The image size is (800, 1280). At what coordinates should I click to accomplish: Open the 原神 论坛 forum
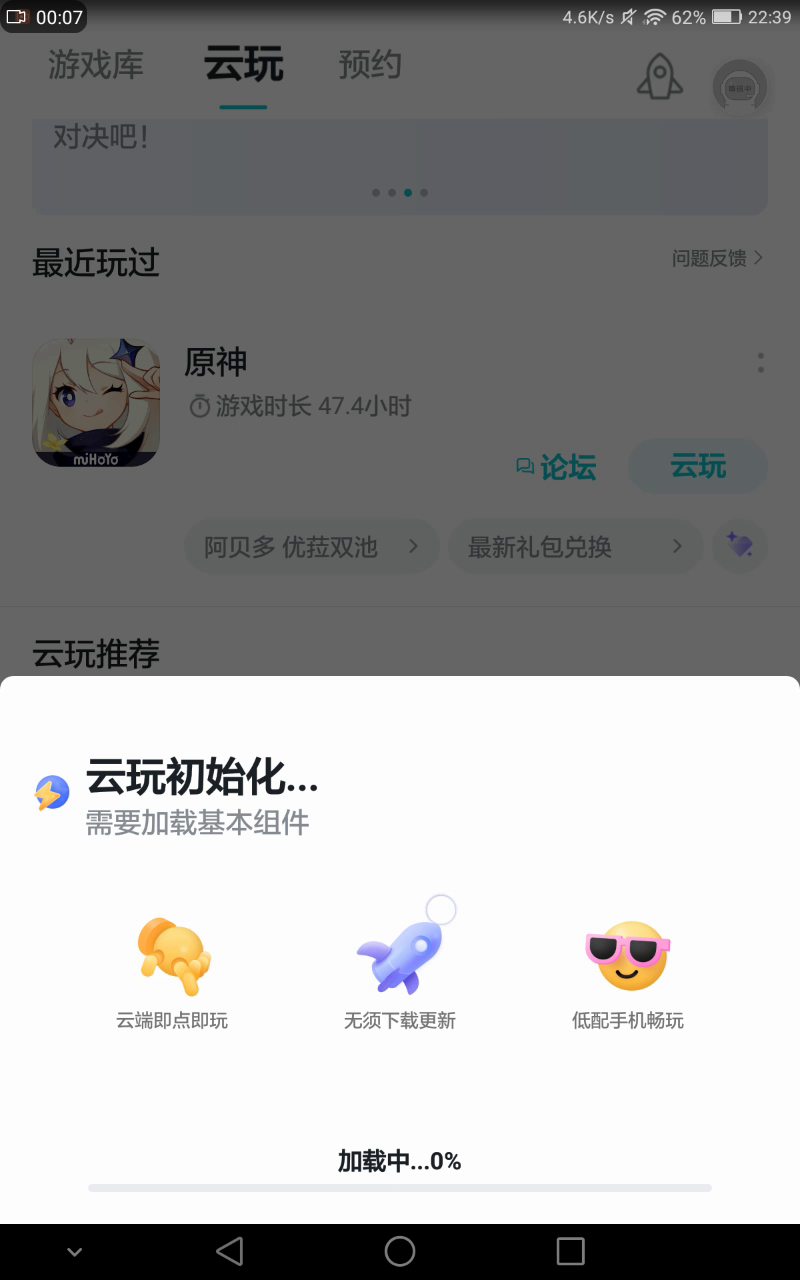tap(556, 467)
